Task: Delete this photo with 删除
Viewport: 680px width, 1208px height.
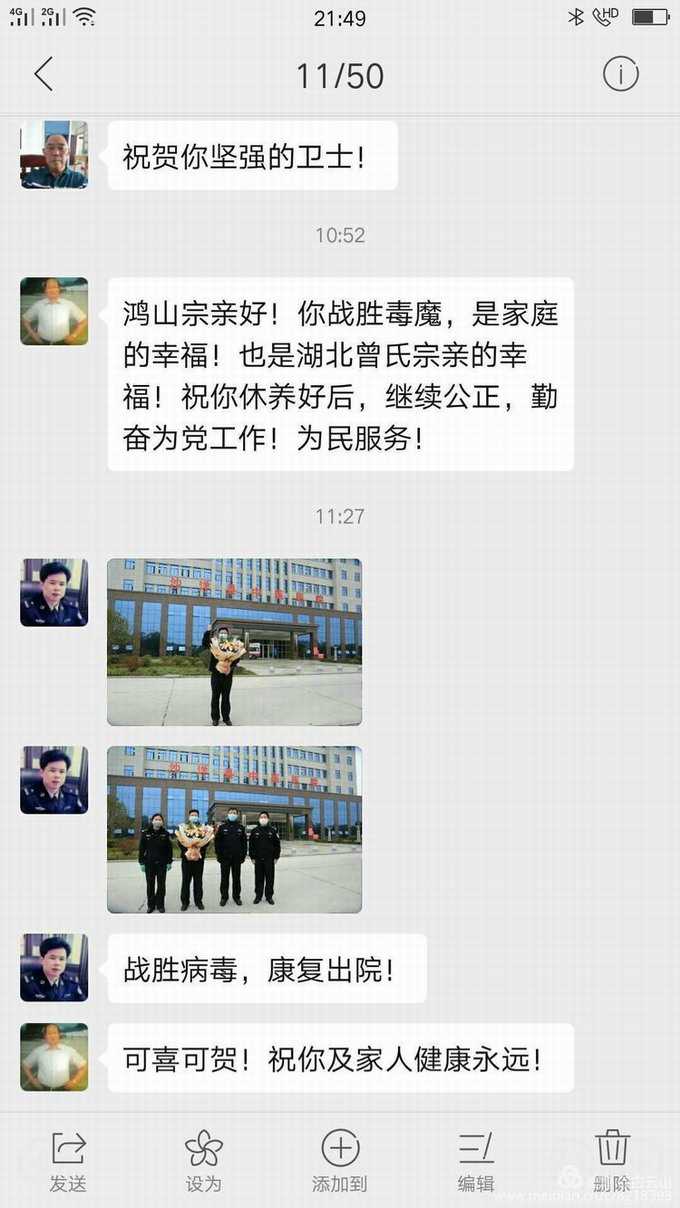Action: tap(612, 1160)
